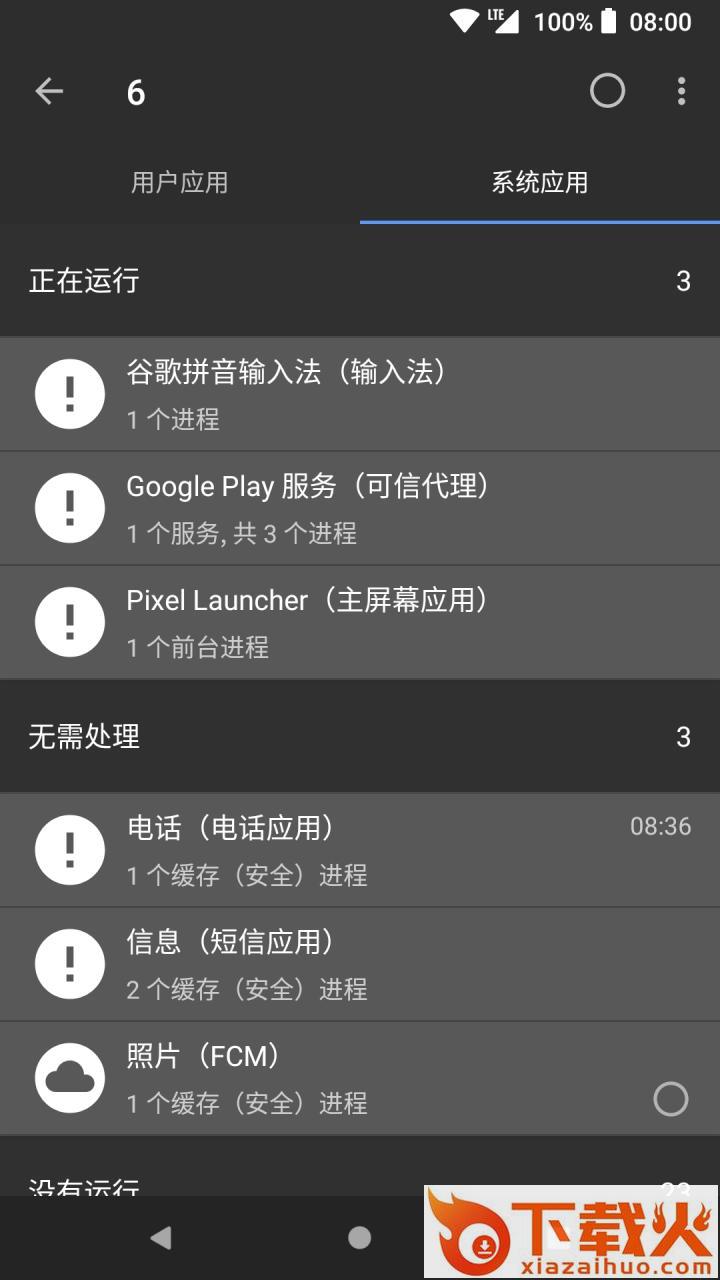
Task: Select the circle toggle beside 照片（FCM）
Action: pyautogui.click(x=671, y=1099)
